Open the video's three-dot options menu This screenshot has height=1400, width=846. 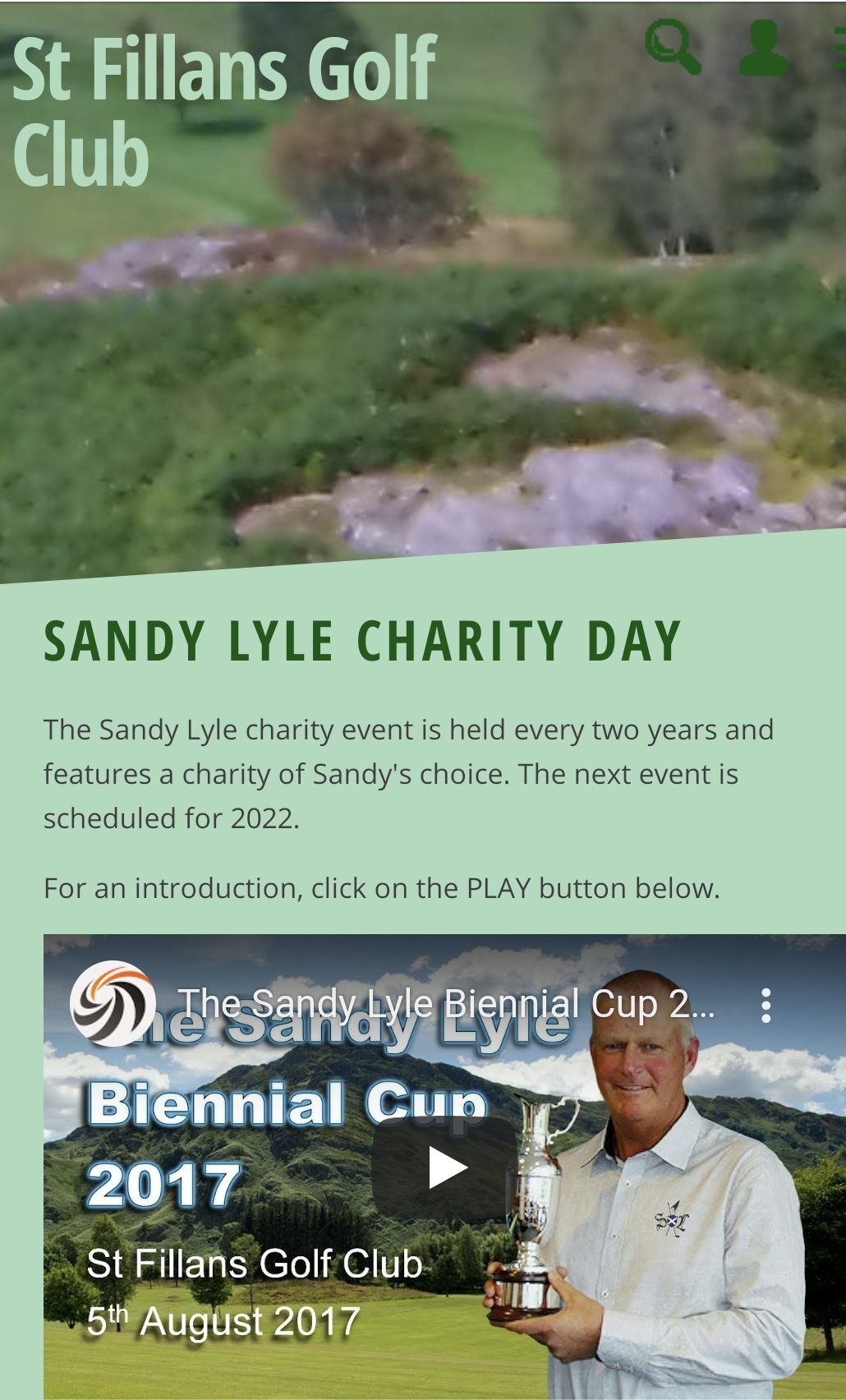766,1005
